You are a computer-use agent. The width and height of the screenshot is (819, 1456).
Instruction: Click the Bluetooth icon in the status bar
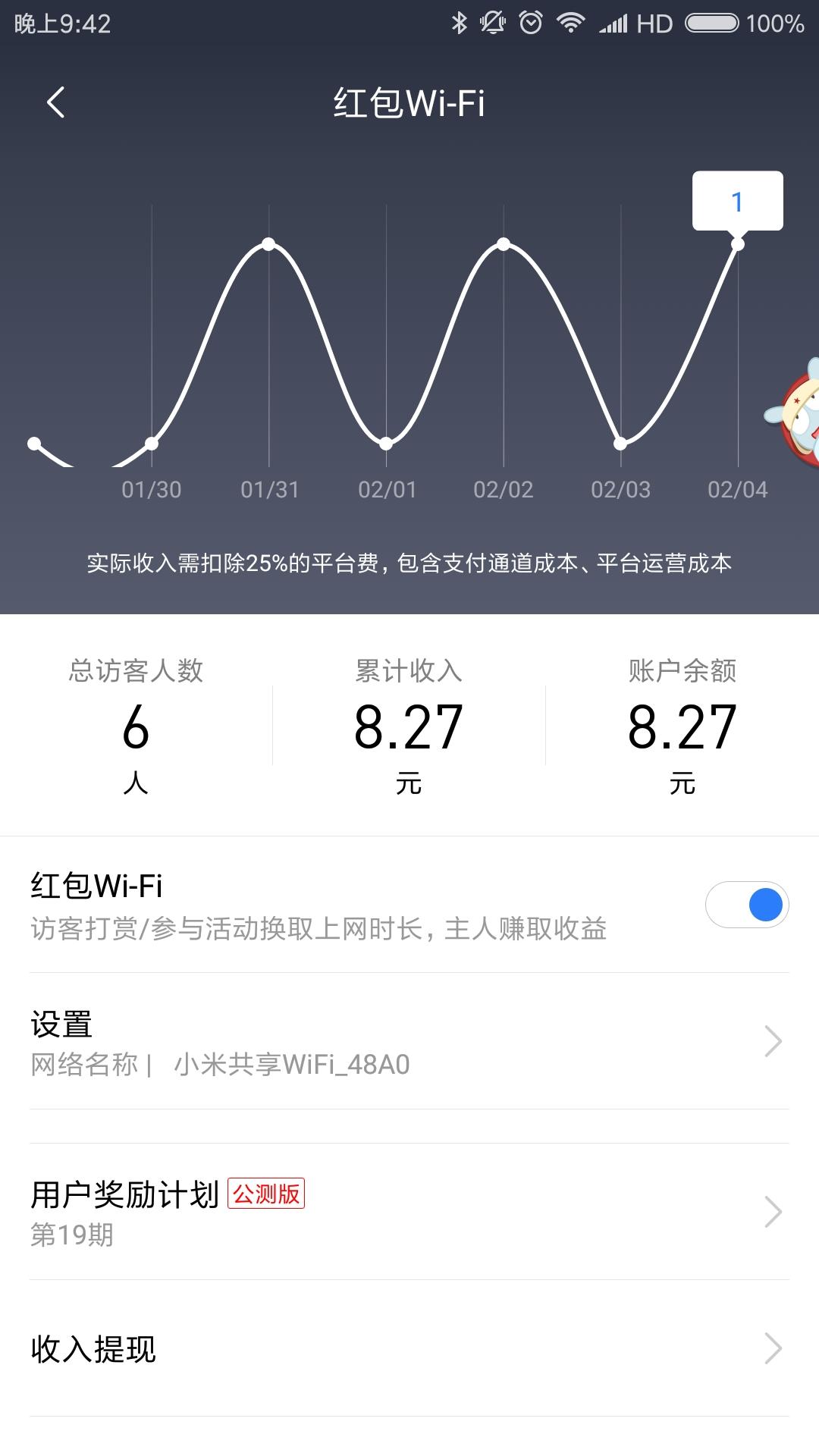(459, 24)
